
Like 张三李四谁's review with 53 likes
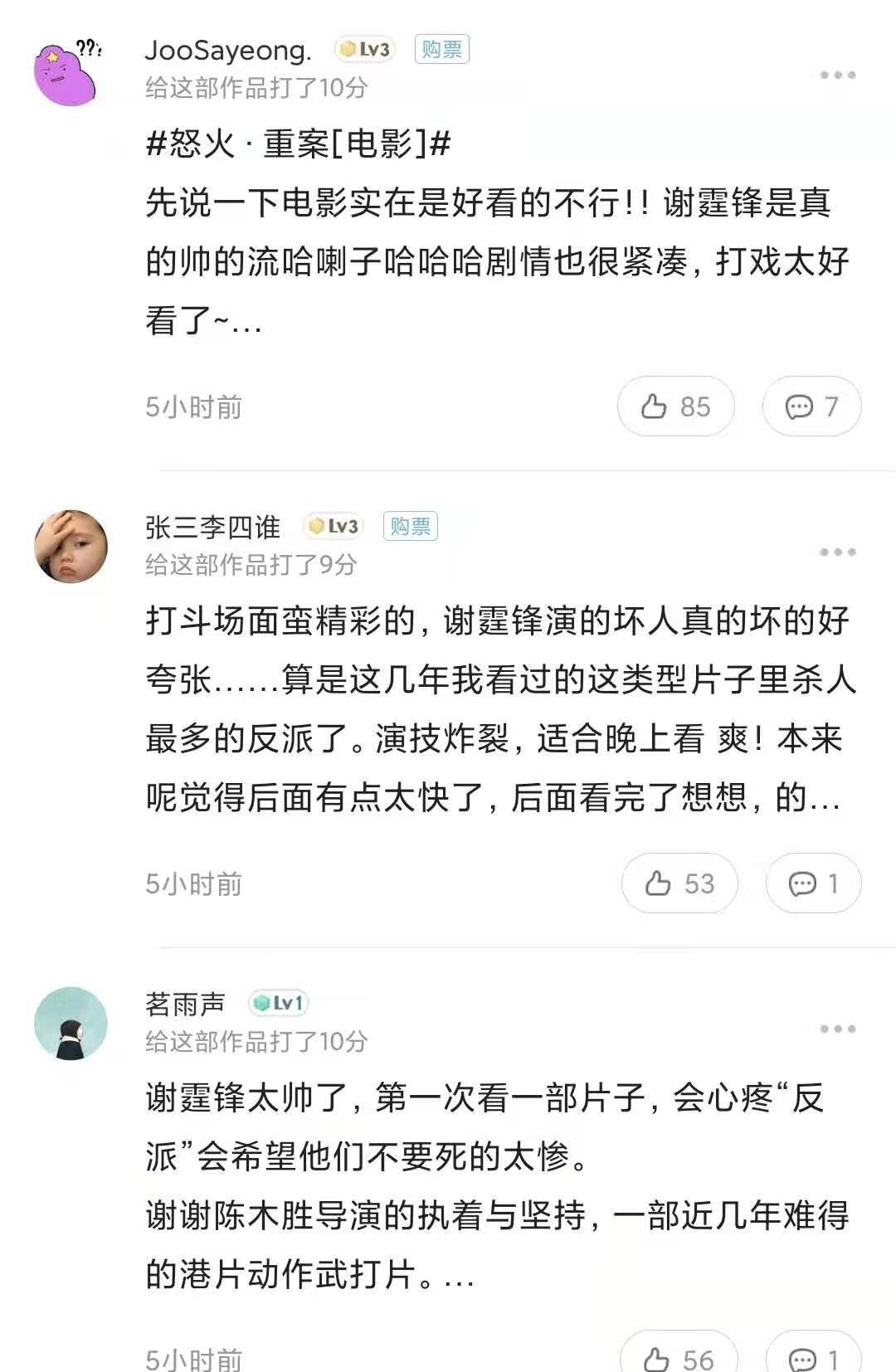(679, 883)
